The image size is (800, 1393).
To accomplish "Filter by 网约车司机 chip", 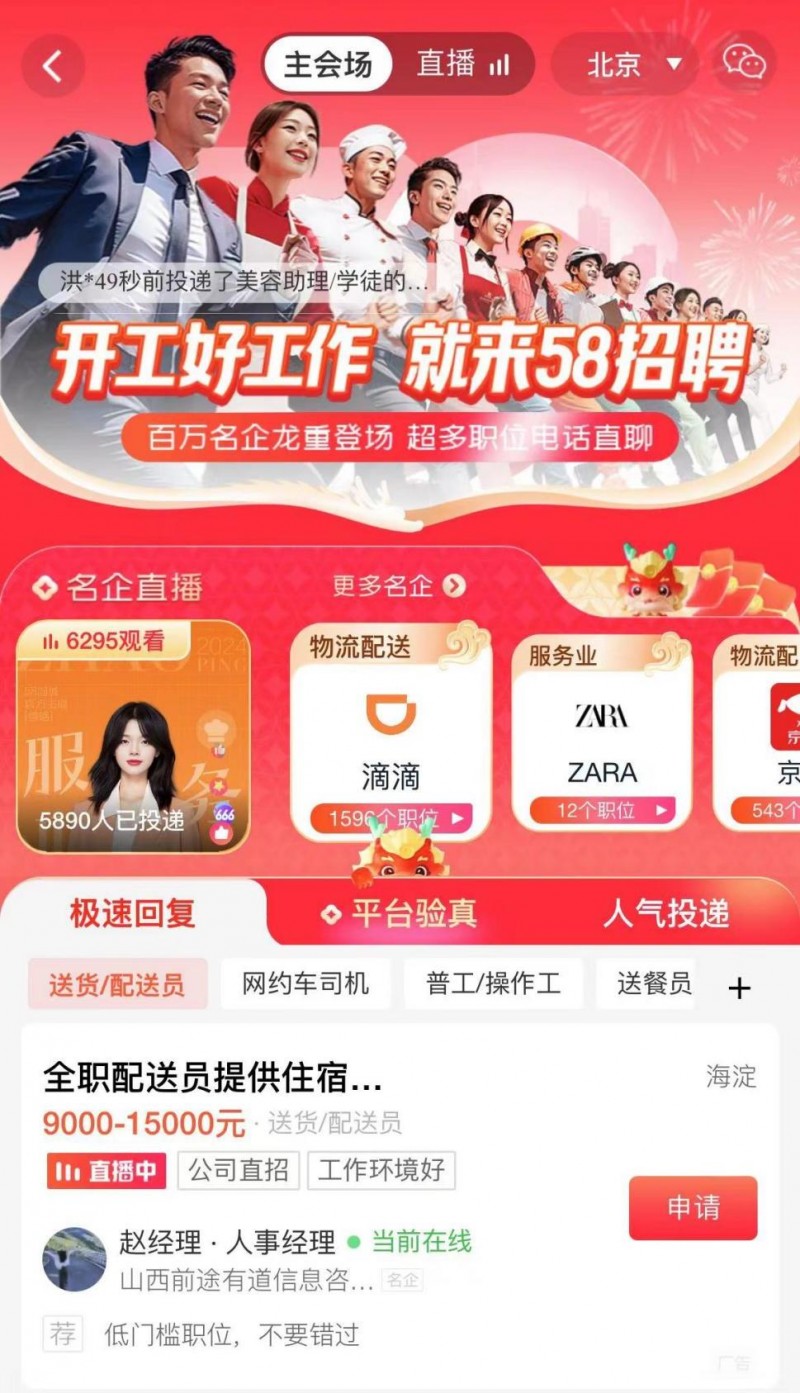I will (x=305, y=984).
